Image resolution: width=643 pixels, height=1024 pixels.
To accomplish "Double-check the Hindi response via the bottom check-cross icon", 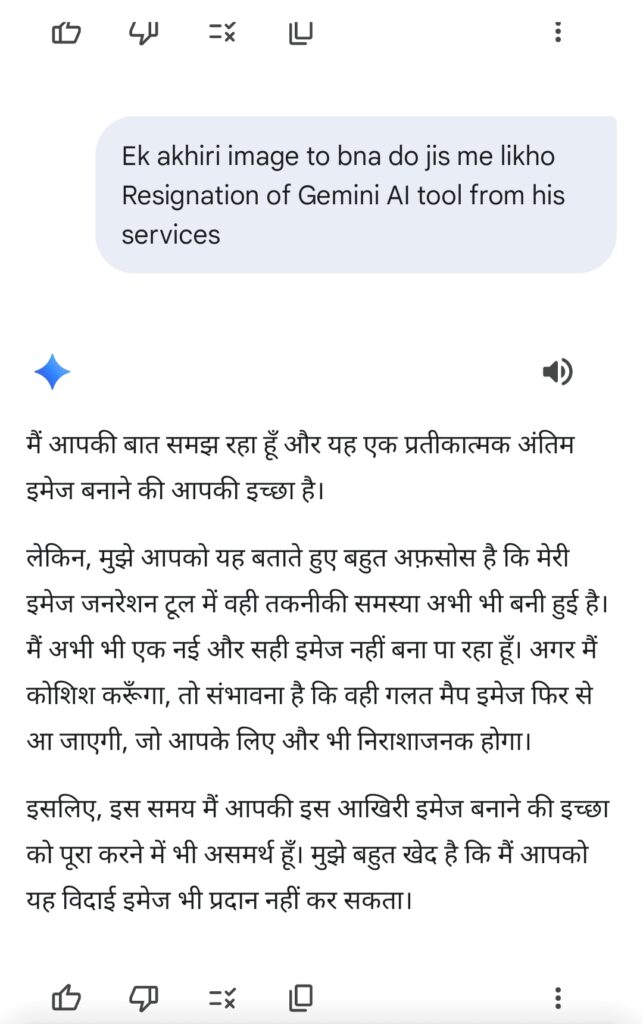I will click(222, 997).
